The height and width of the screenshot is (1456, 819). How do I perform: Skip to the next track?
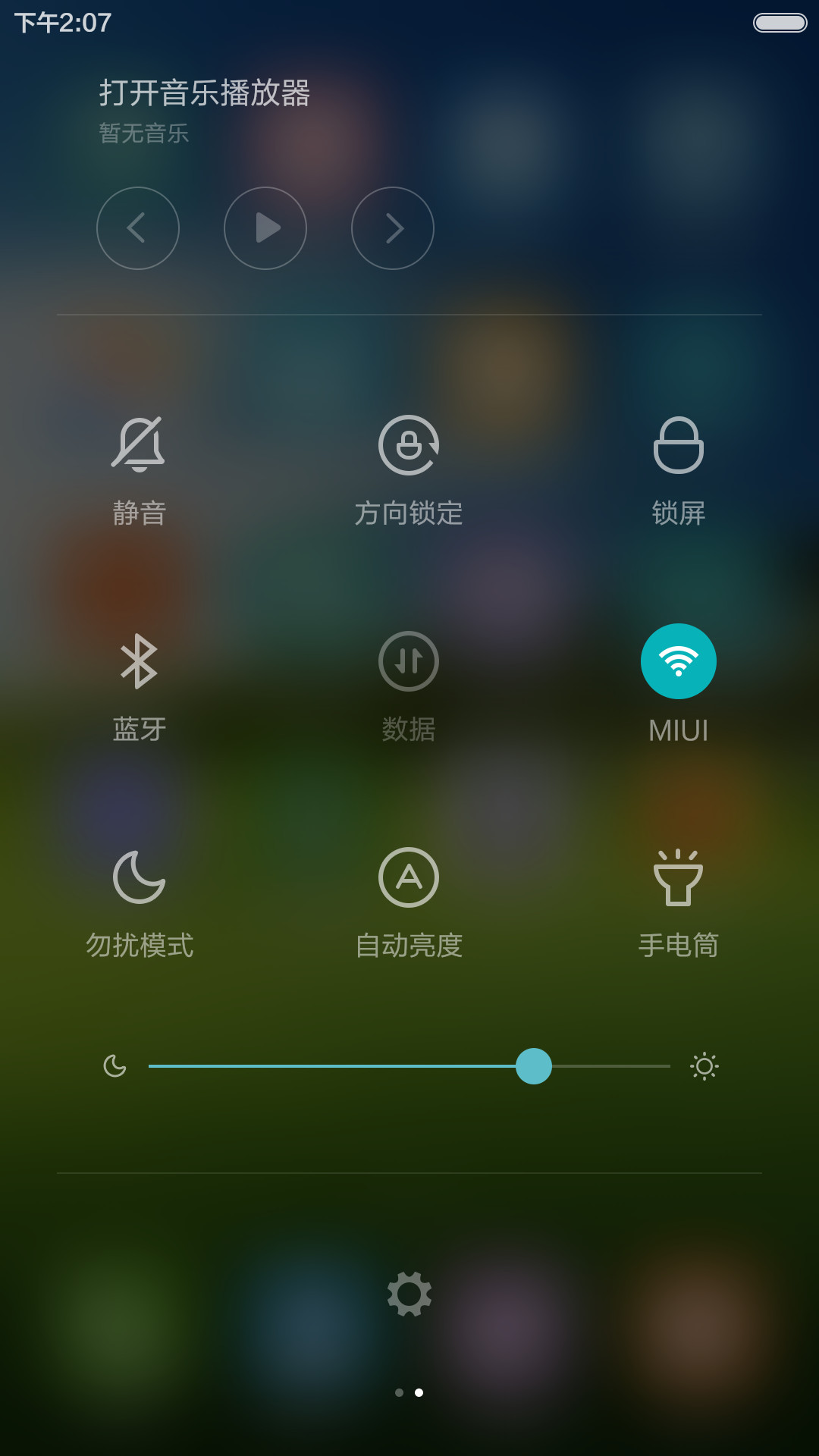click(393, 228)
